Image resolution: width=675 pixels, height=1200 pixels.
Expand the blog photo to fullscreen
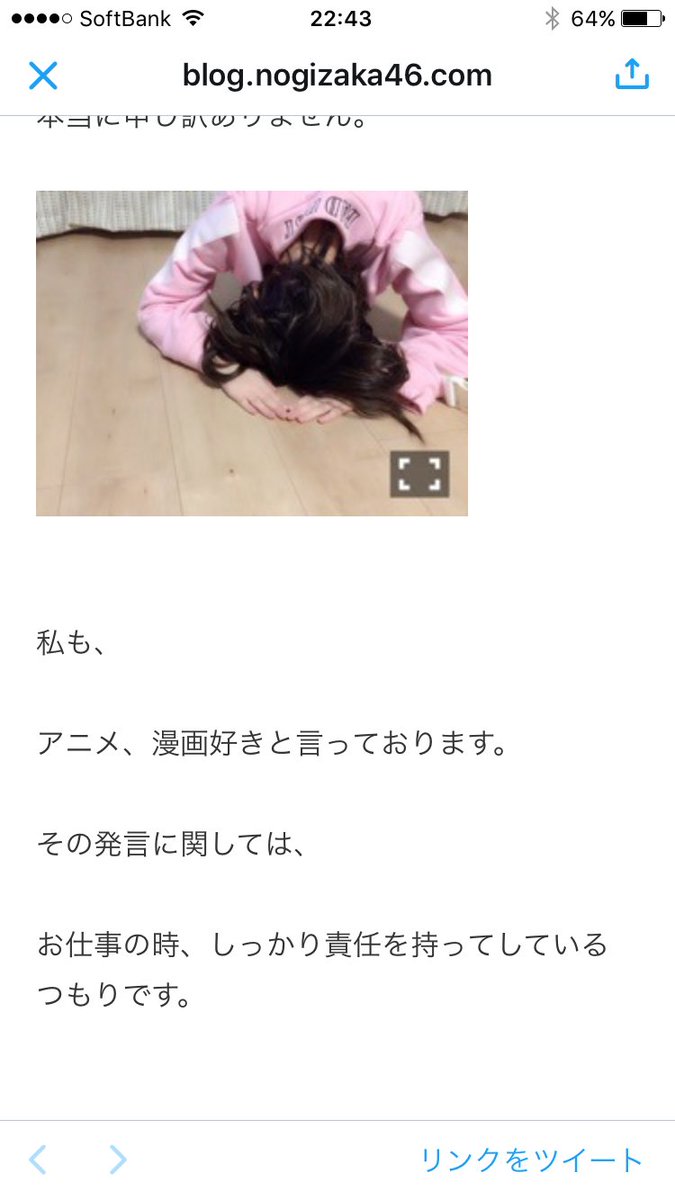[419, 474]
